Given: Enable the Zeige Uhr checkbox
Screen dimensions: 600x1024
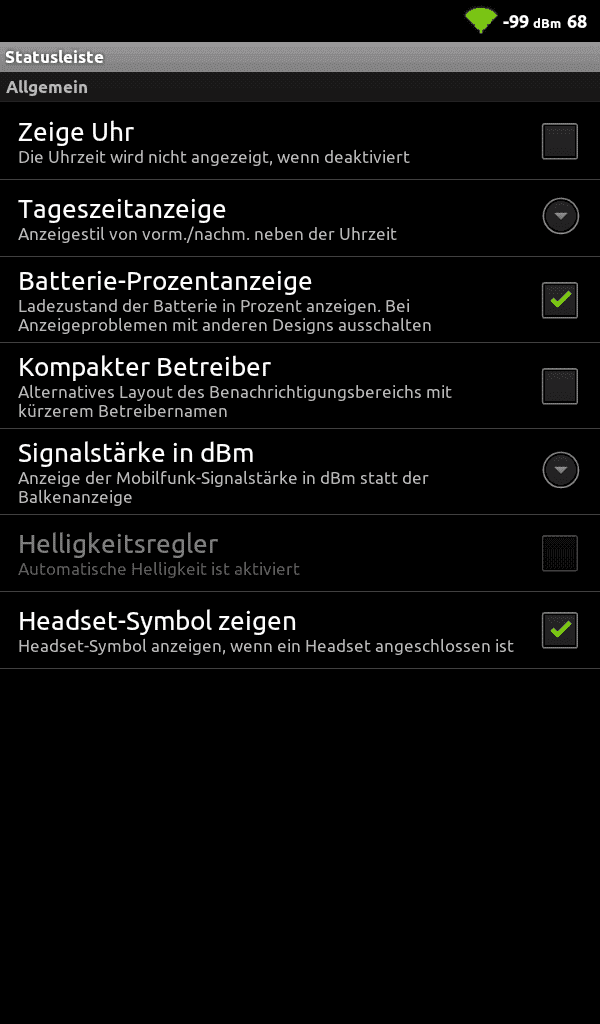Looking at the screenshot, I should click(560, 141).
